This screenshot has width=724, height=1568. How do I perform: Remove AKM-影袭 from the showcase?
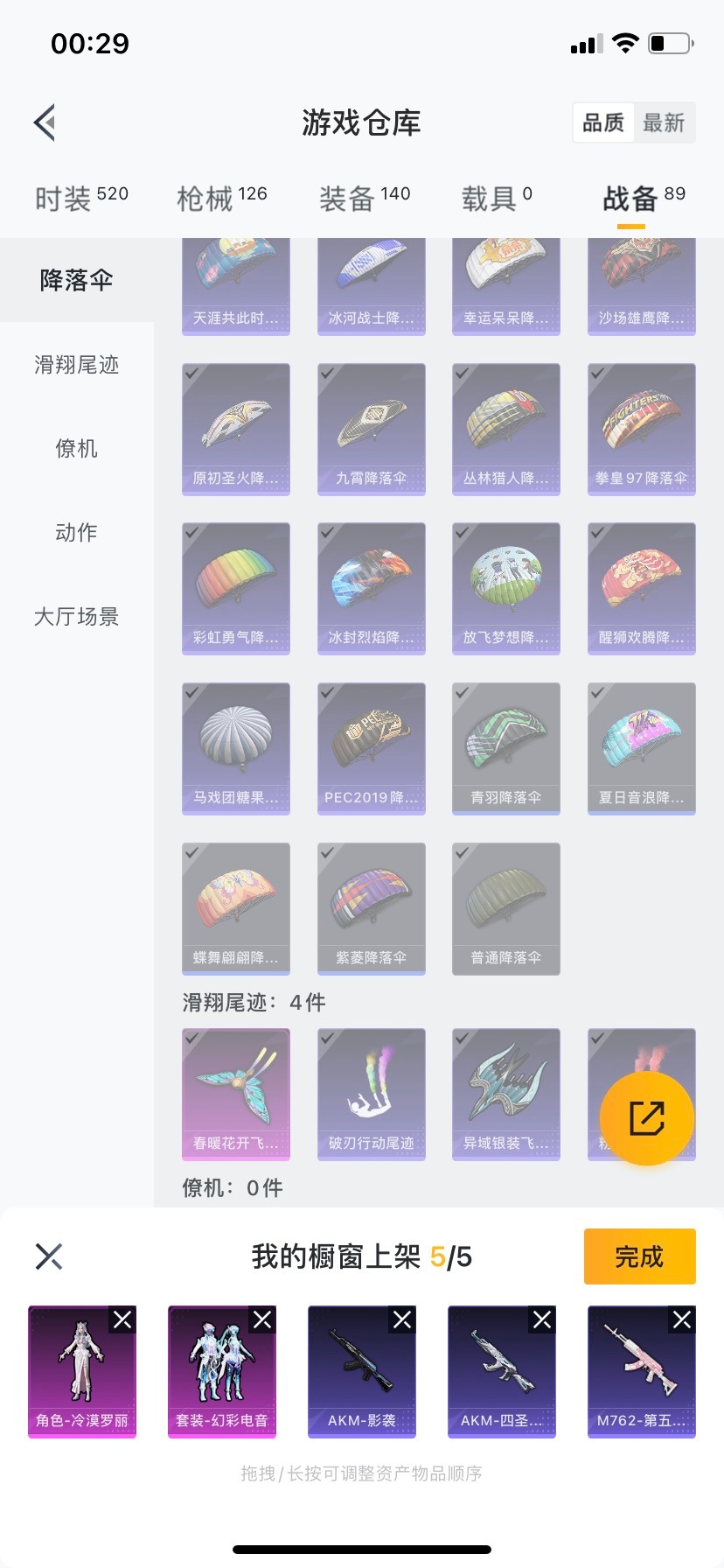click(402, 1319)
